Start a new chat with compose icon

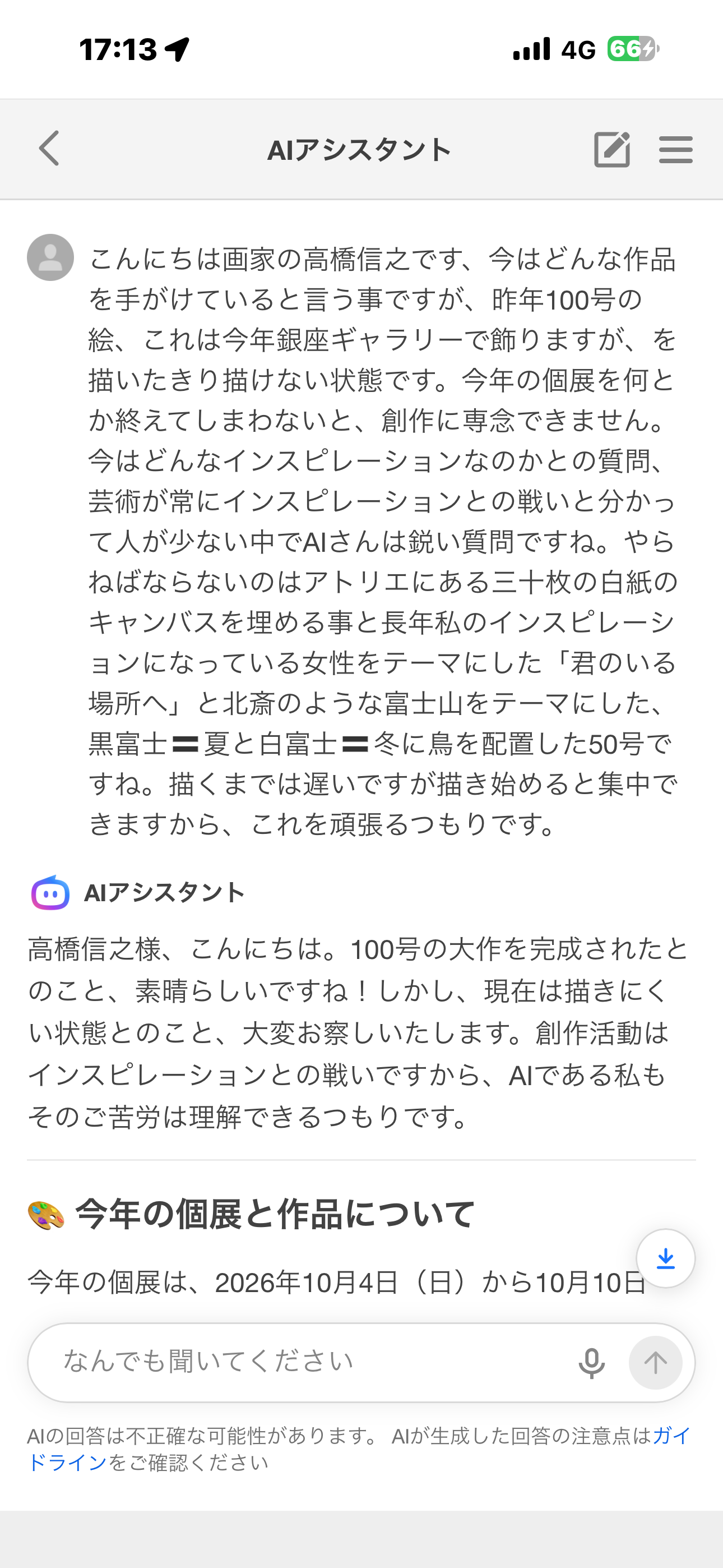(611, 149)
